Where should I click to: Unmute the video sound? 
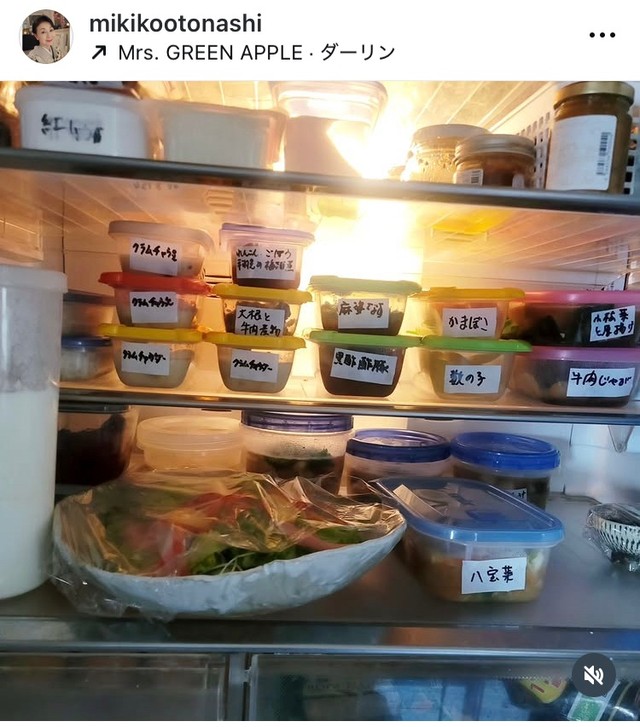click(593, 676)
